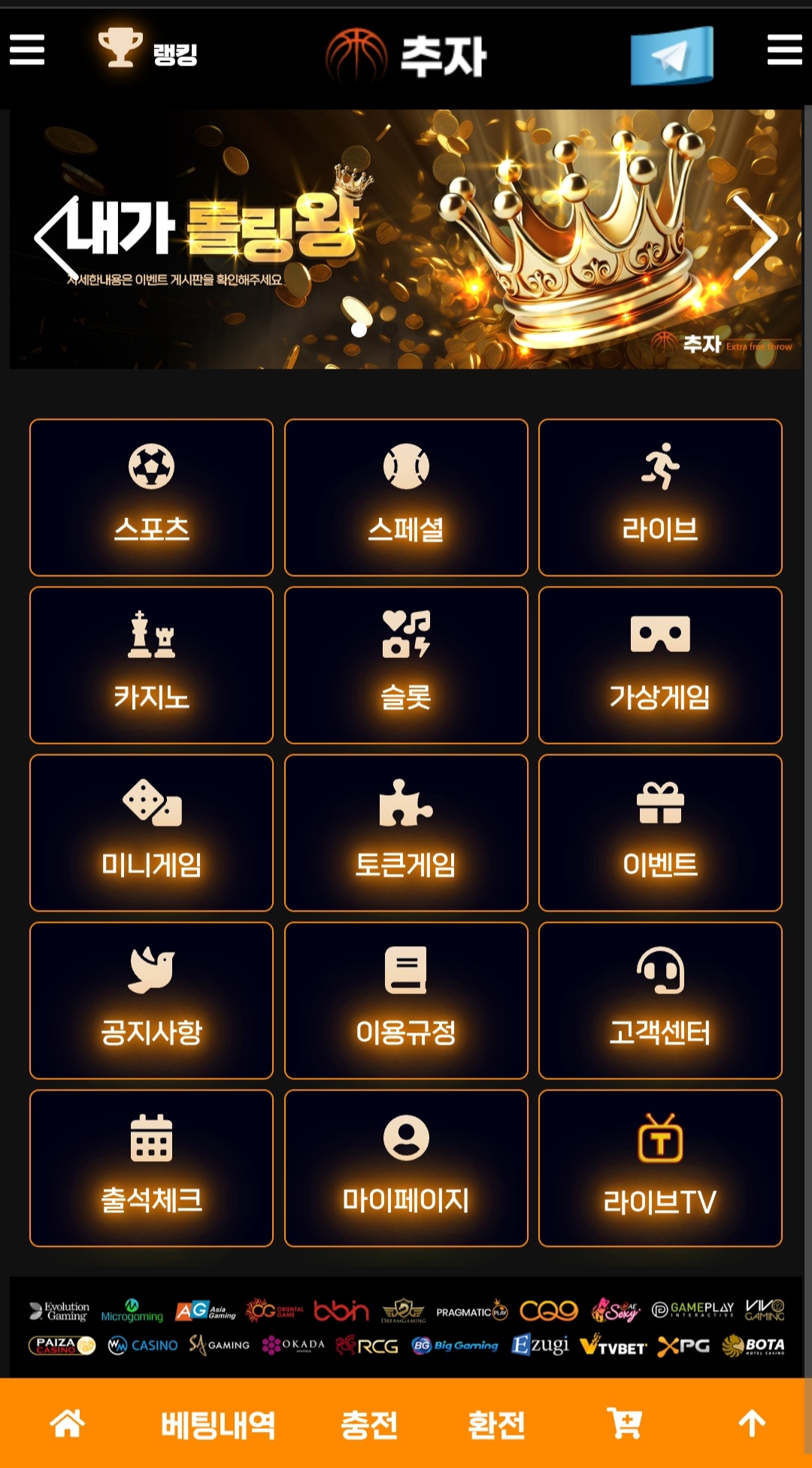Select the 스페셜 tile
Viewport: 812px width, 1468px height.
pyautogui.click(x=406, y=497)
